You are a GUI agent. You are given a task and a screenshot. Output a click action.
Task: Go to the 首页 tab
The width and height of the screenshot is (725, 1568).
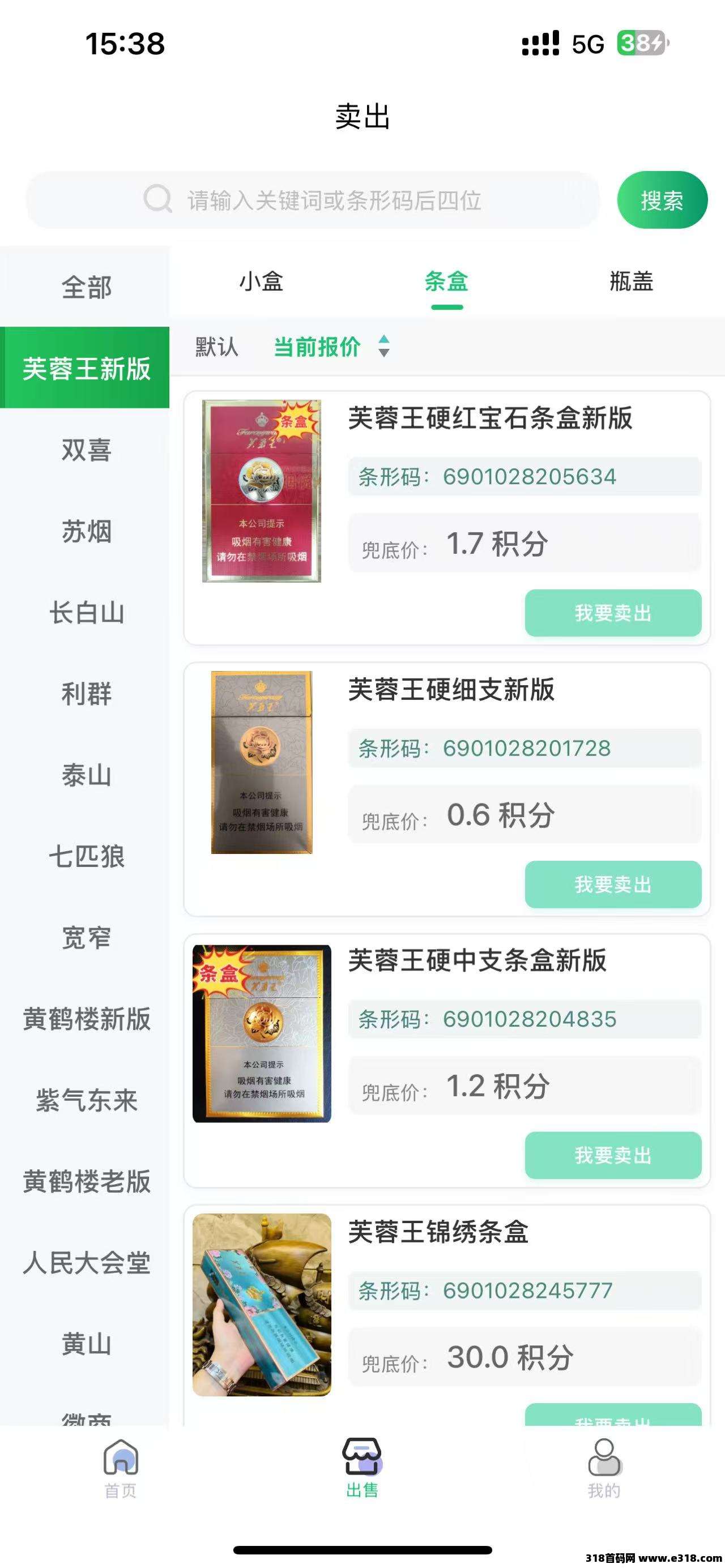pos(121,1468)
